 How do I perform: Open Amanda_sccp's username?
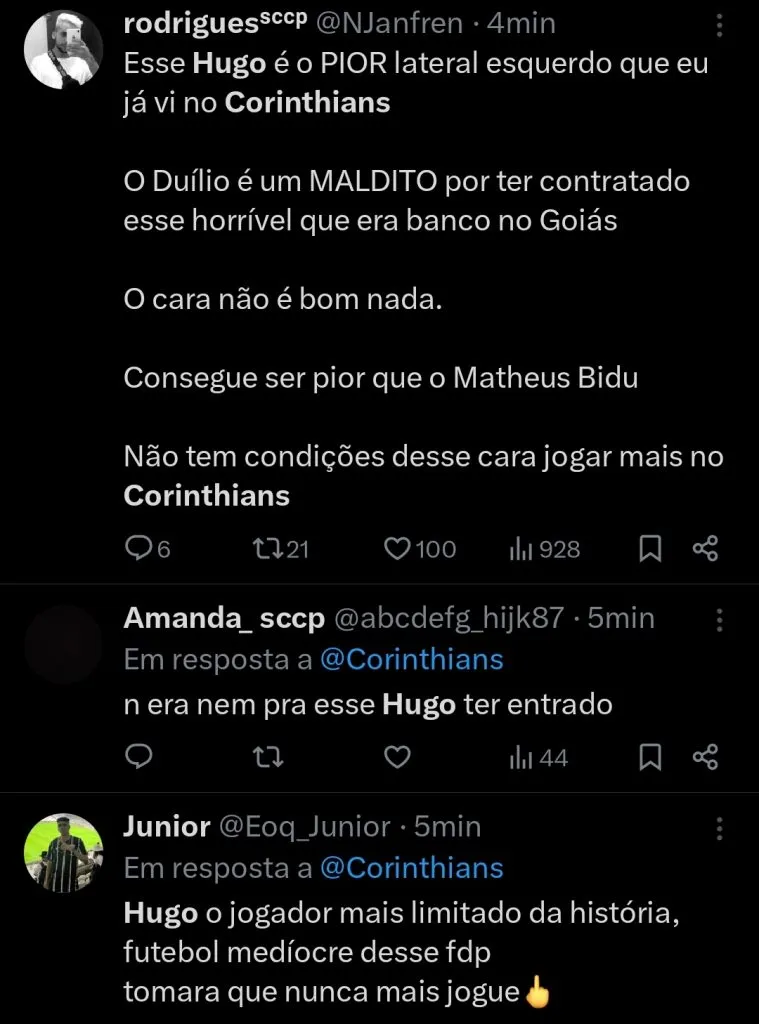coord(222,618)
